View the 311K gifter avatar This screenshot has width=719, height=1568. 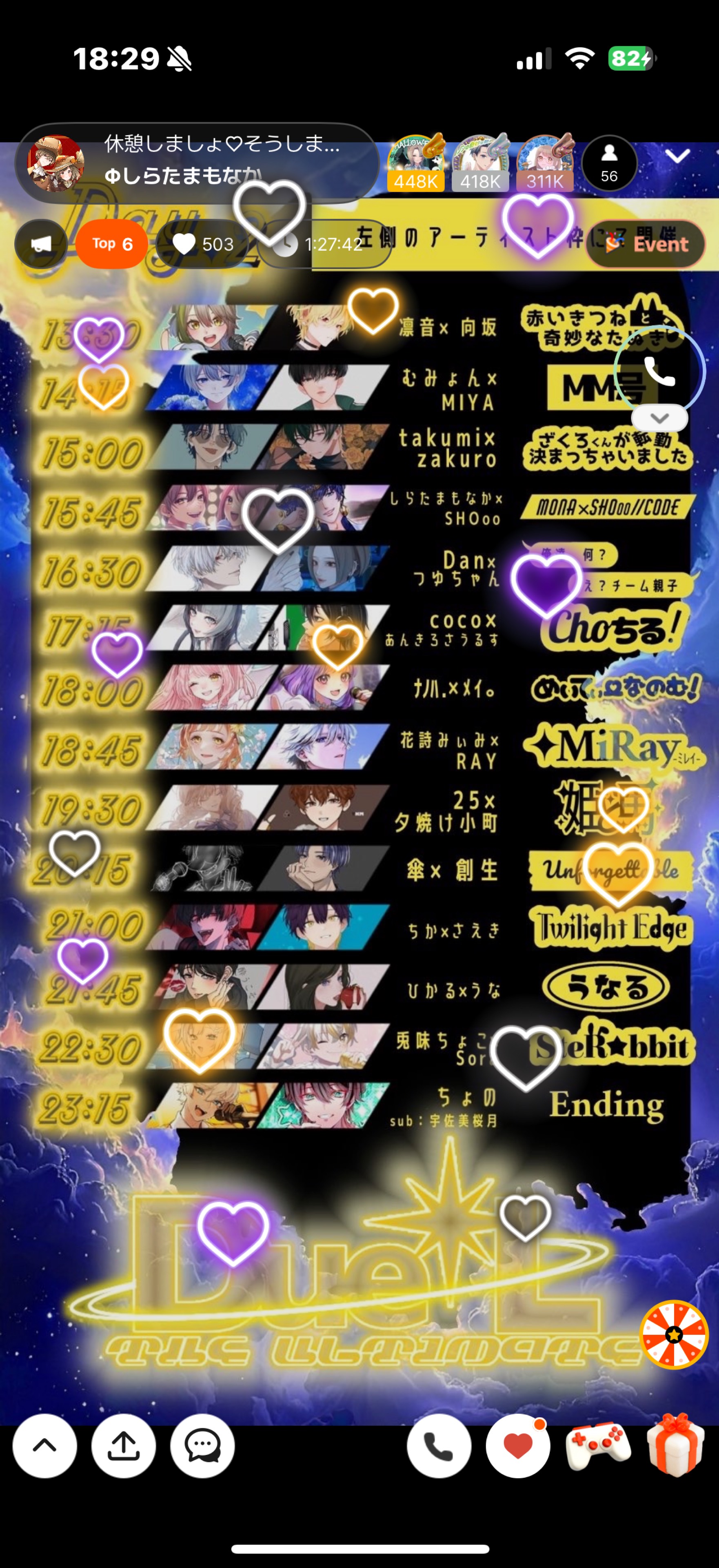tap(544, 160)
